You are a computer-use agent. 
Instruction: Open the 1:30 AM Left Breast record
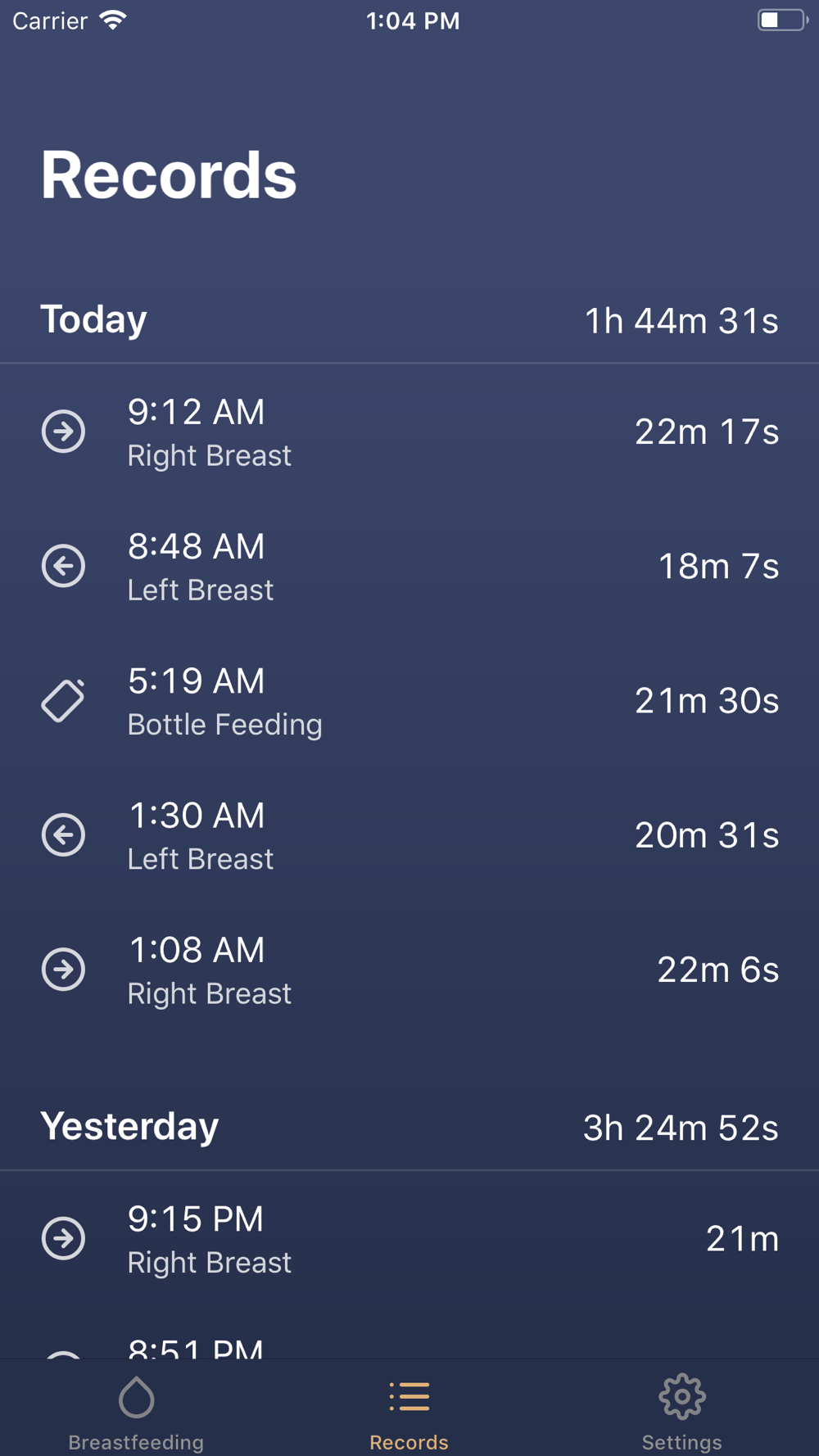[409, 834]
